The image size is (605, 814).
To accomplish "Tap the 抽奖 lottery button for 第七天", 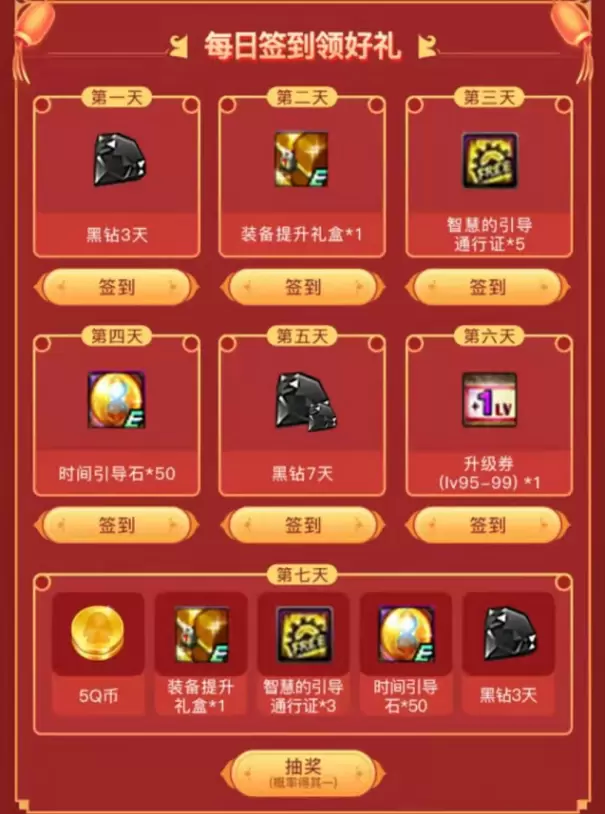I will pos(302,773).
